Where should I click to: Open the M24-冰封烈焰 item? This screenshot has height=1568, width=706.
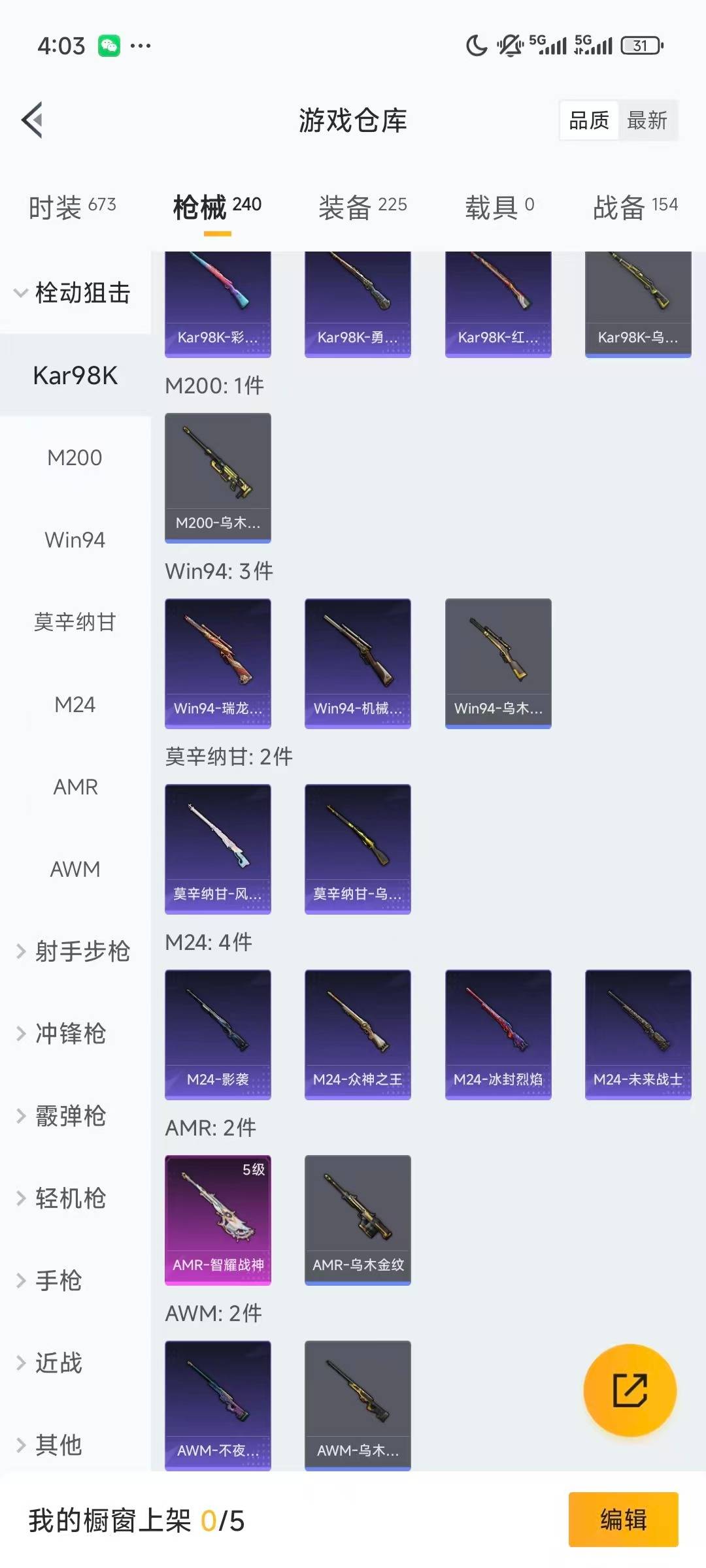[498, 1034]
